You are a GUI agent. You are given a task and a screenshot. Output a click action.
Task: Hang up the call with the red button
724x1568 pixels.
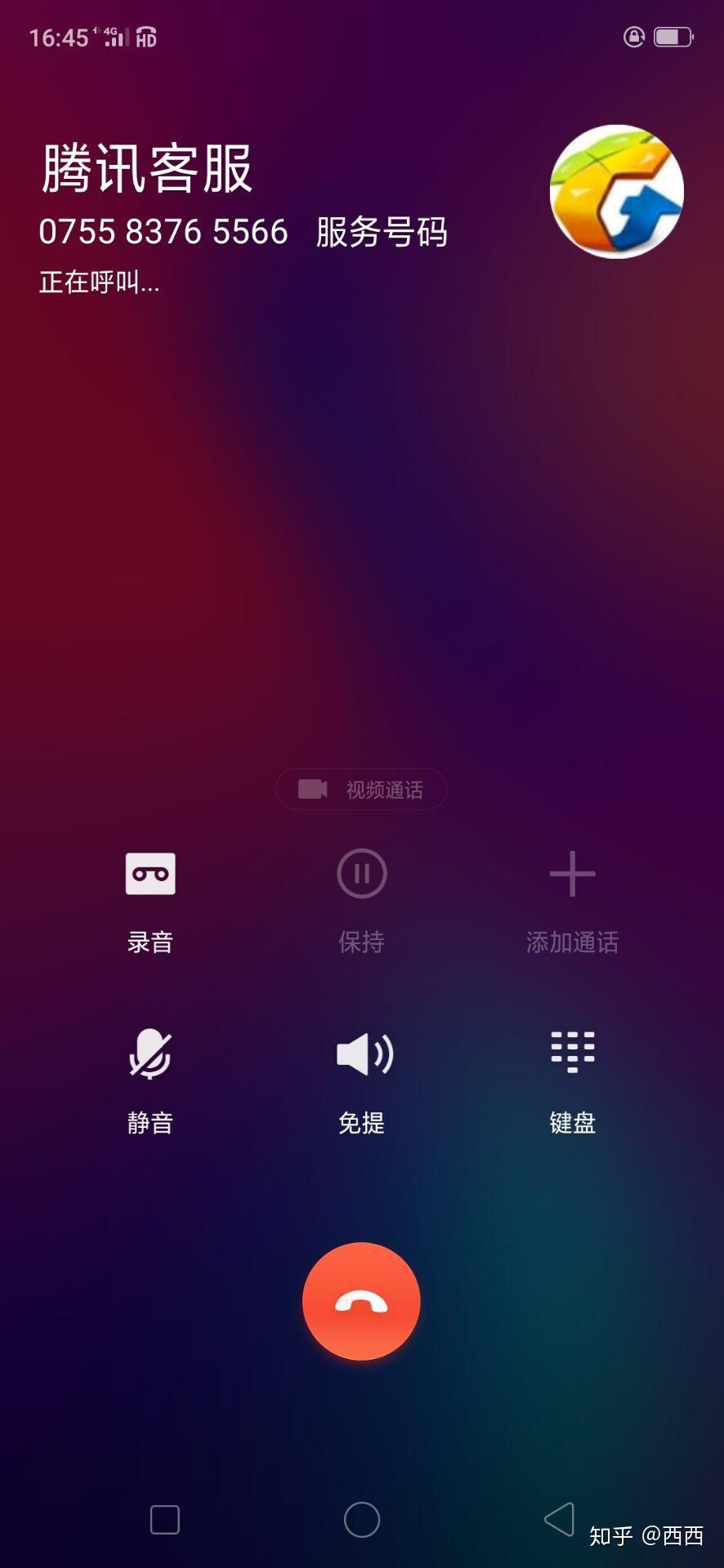tap(361, 1301)
